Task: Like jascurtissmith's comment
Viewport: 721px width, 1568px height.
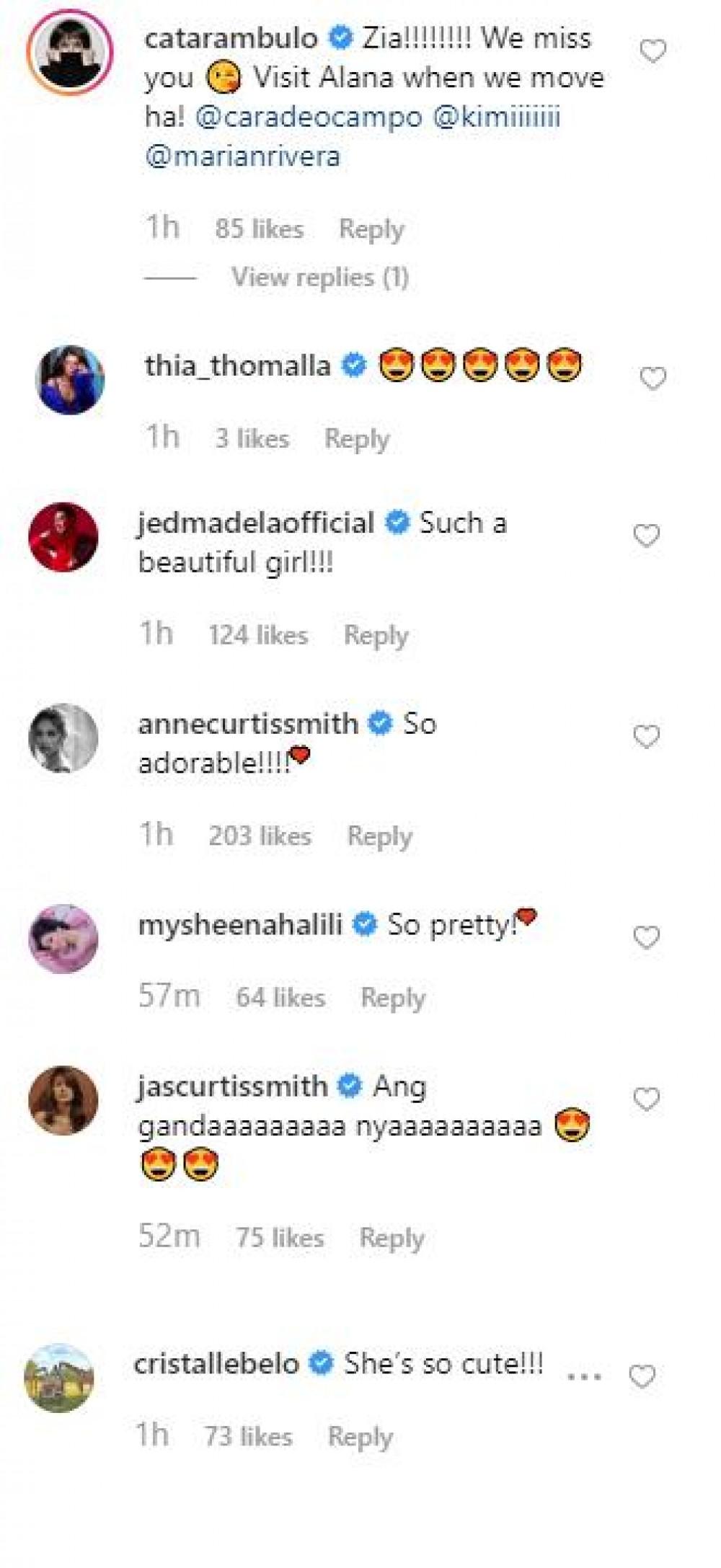Action: [646, 1099]
